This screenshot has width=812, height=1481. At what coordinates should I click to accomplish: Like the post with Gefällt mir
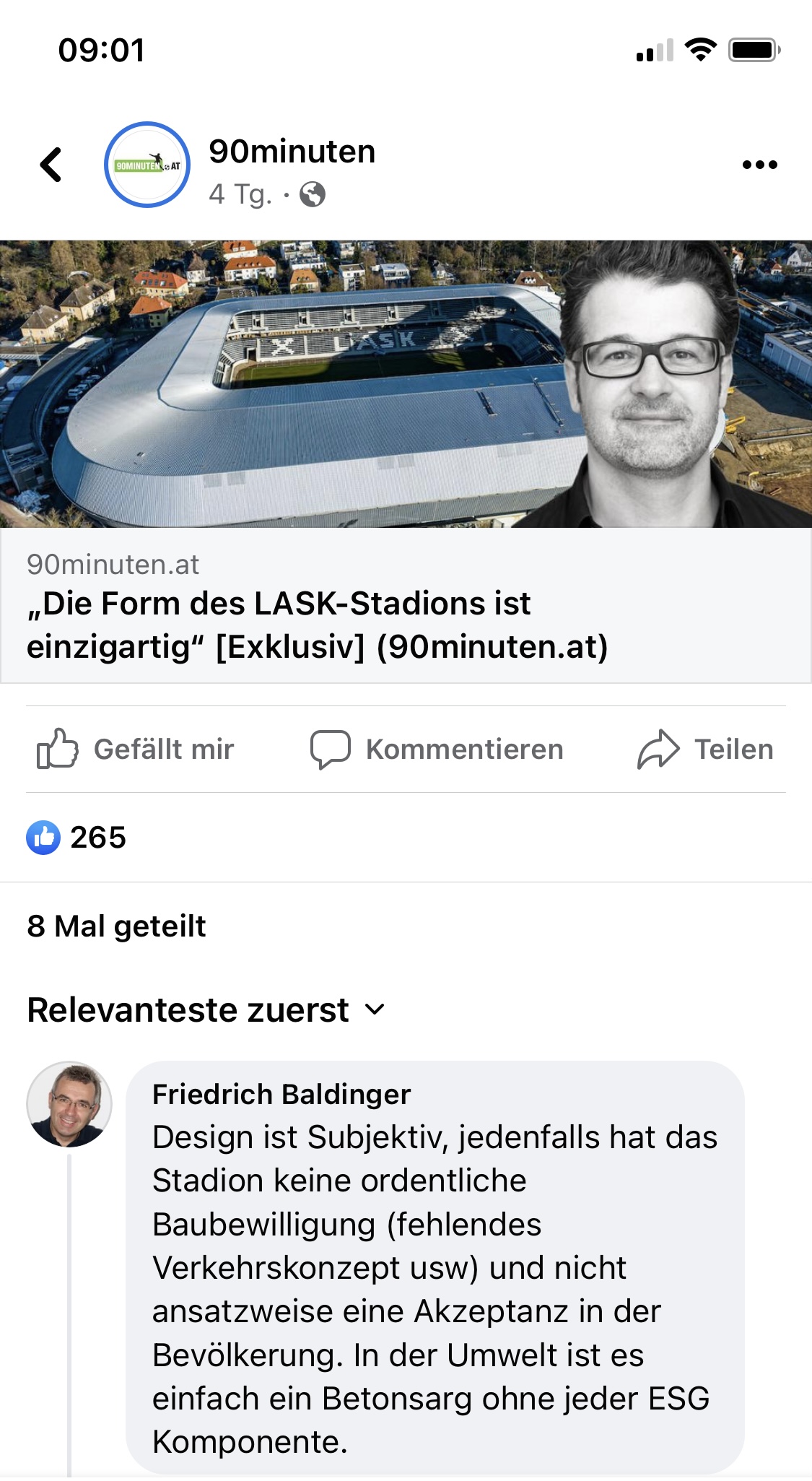pyautogui.click(x=136, y=749)
